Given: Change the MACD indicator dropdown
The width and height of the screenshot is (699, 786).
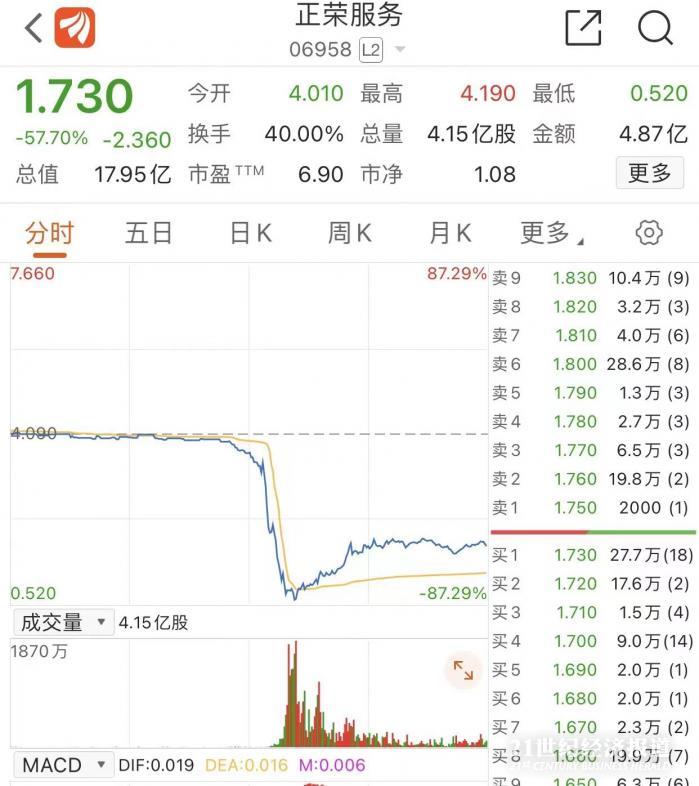Looking at the screenshot, I should coord(62,766).
